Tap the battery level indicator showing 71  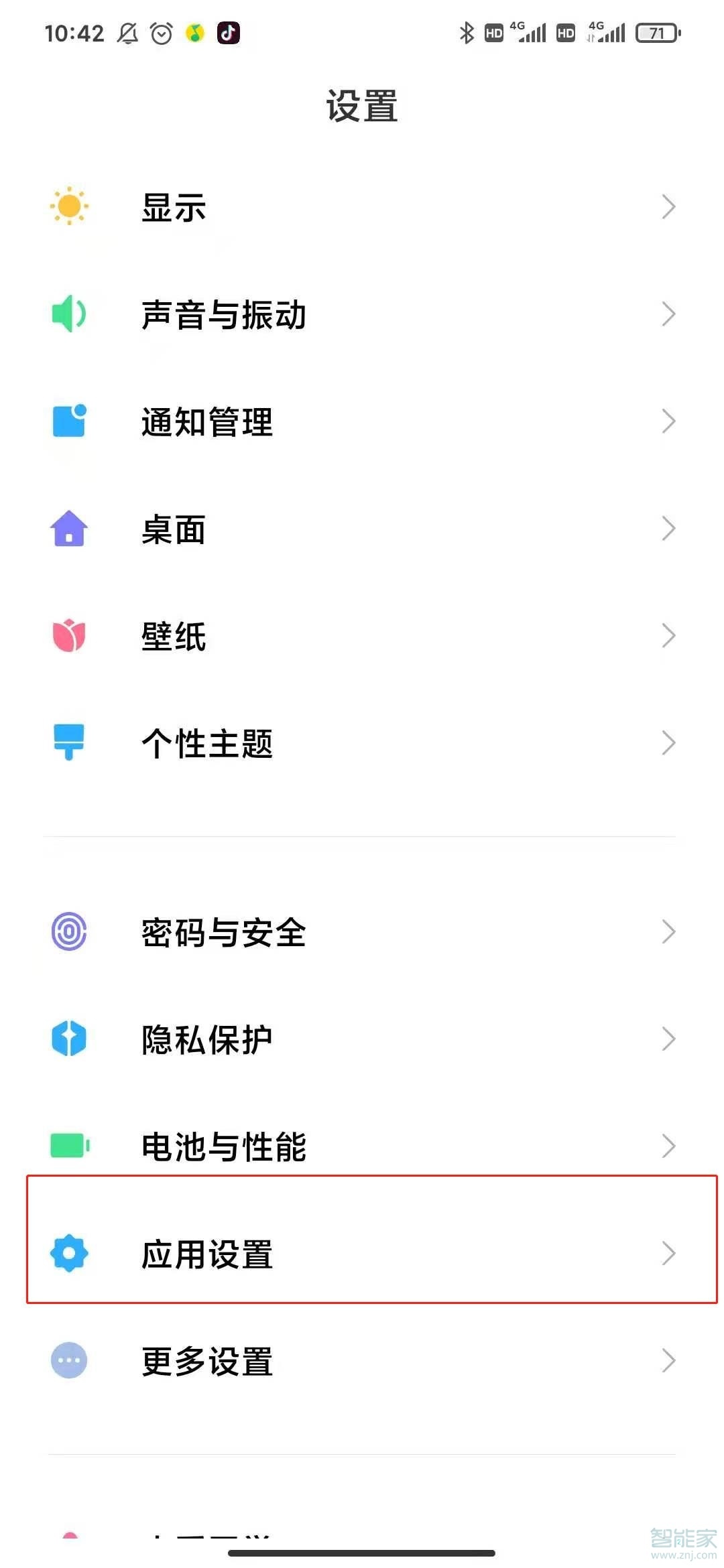656,32
